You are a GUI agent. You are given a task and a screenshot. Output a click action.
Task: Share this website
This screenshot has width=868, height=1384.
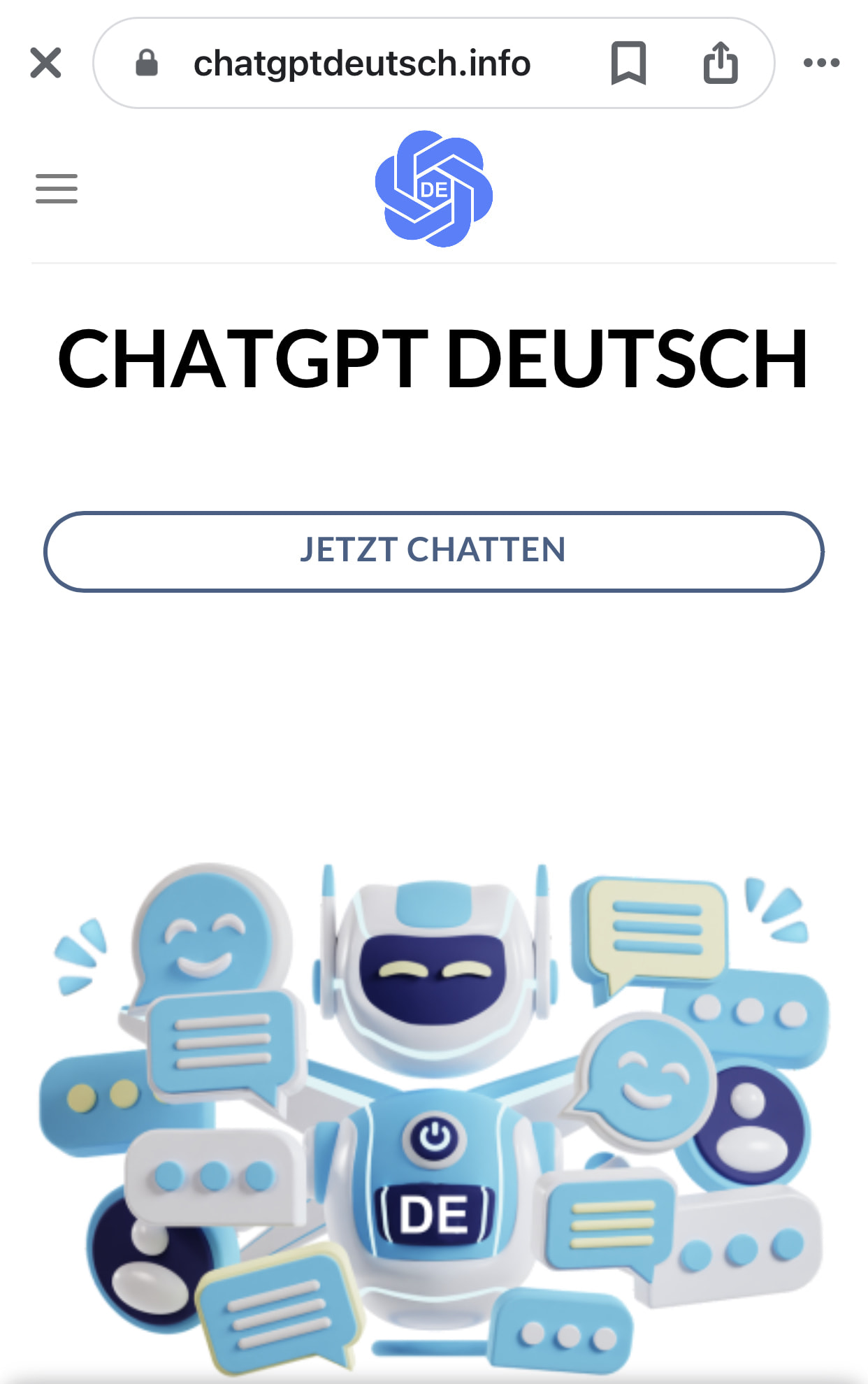[721, 63]
